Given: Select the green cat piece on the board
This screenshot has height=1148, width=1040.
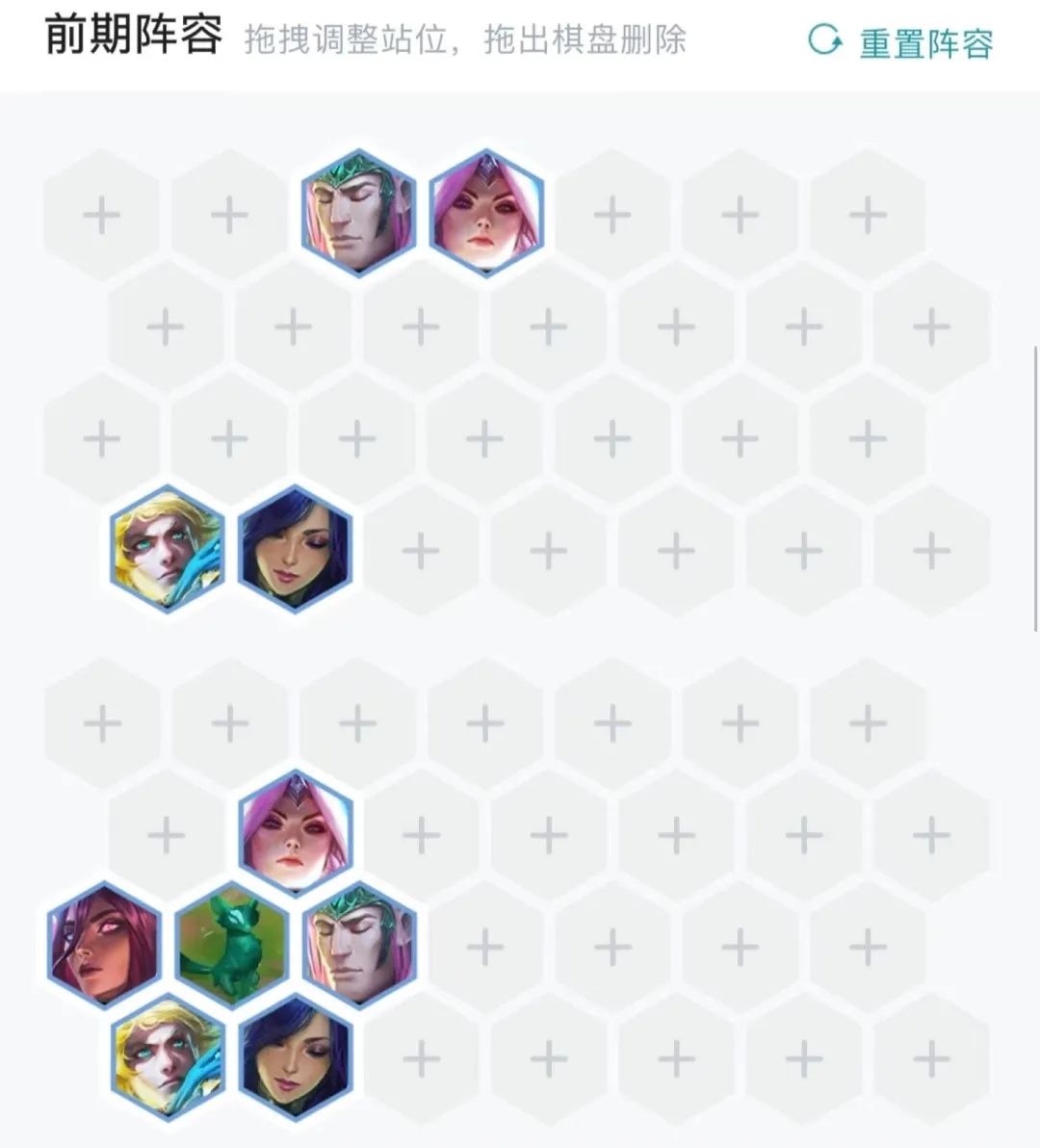Looking at the screenshot, I should 232,944.
